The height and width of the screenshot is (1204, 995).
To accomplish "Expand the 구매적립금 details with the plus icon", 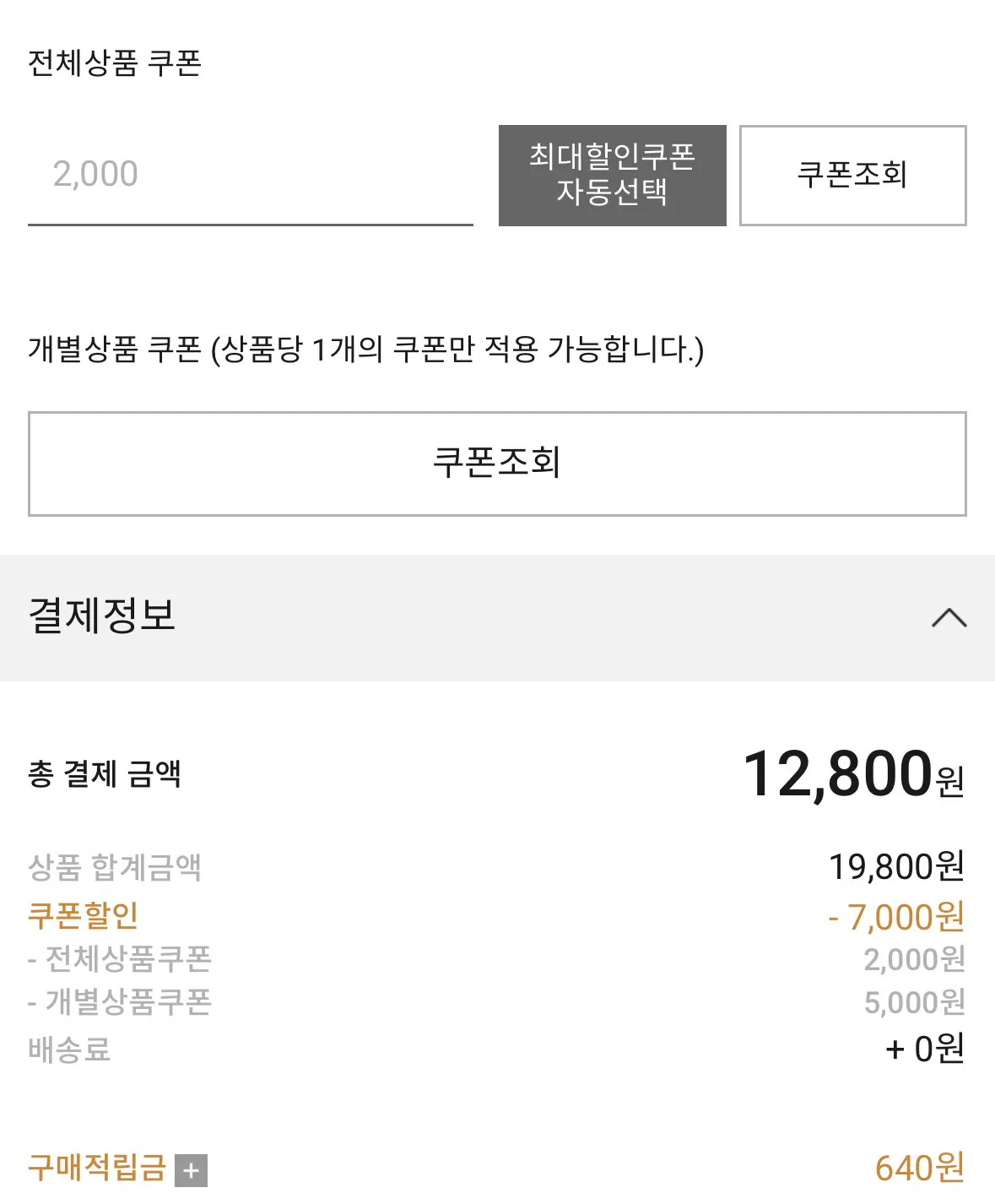I will point(192,1170).
